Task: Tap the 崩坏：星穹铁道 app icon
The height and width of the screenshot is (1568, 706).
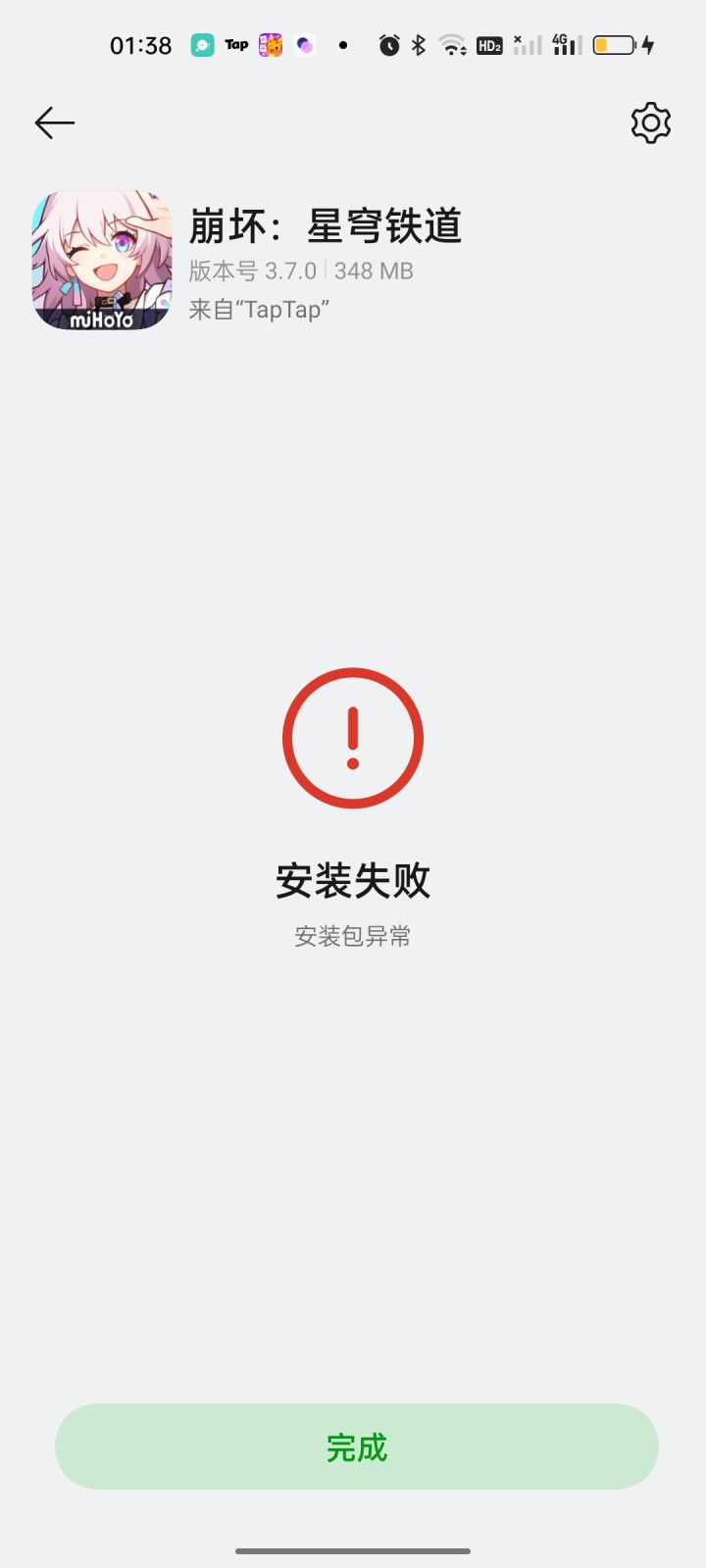Action: coord(101,260)
